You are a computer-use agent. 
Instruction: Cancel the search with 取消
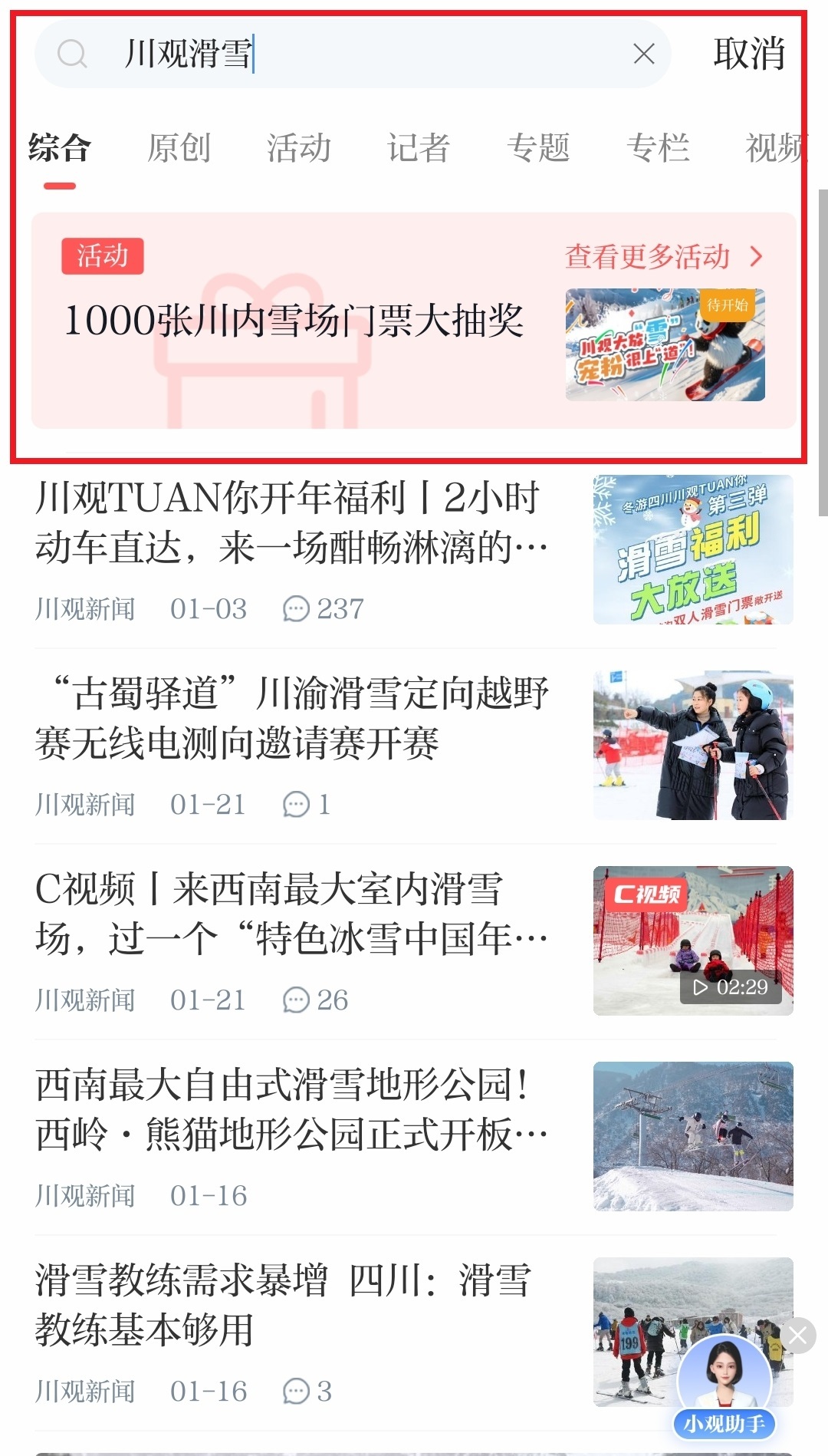coord(749,54)
